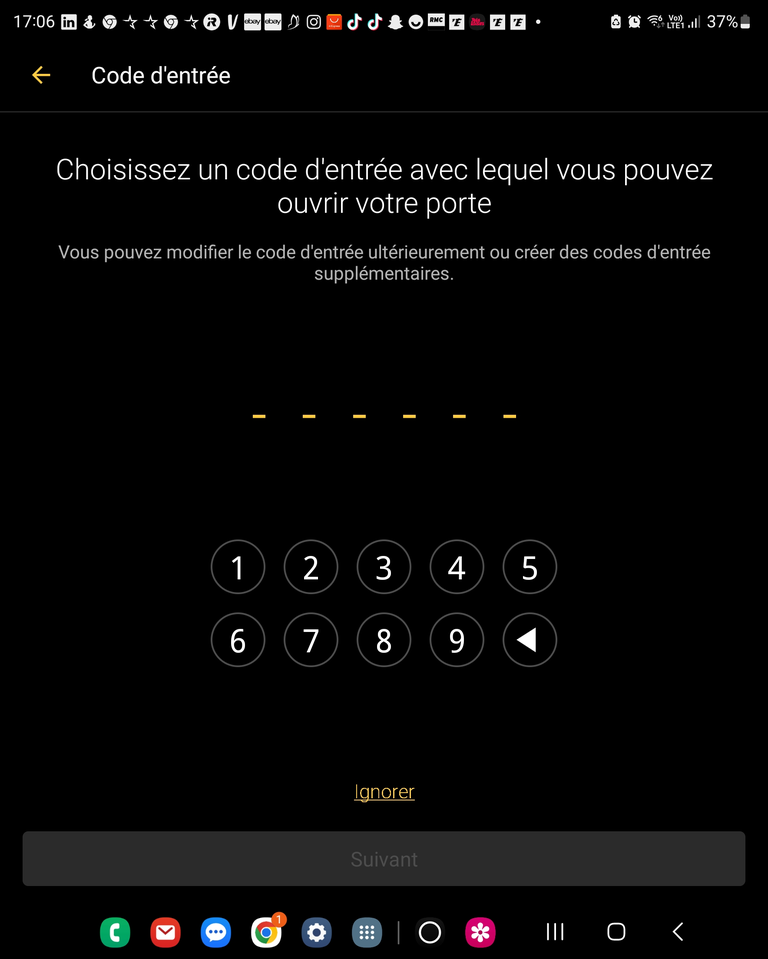Show recent apps from the navigation bar
The height and width of the screenshot is (959, 768).
coord(555,932)
